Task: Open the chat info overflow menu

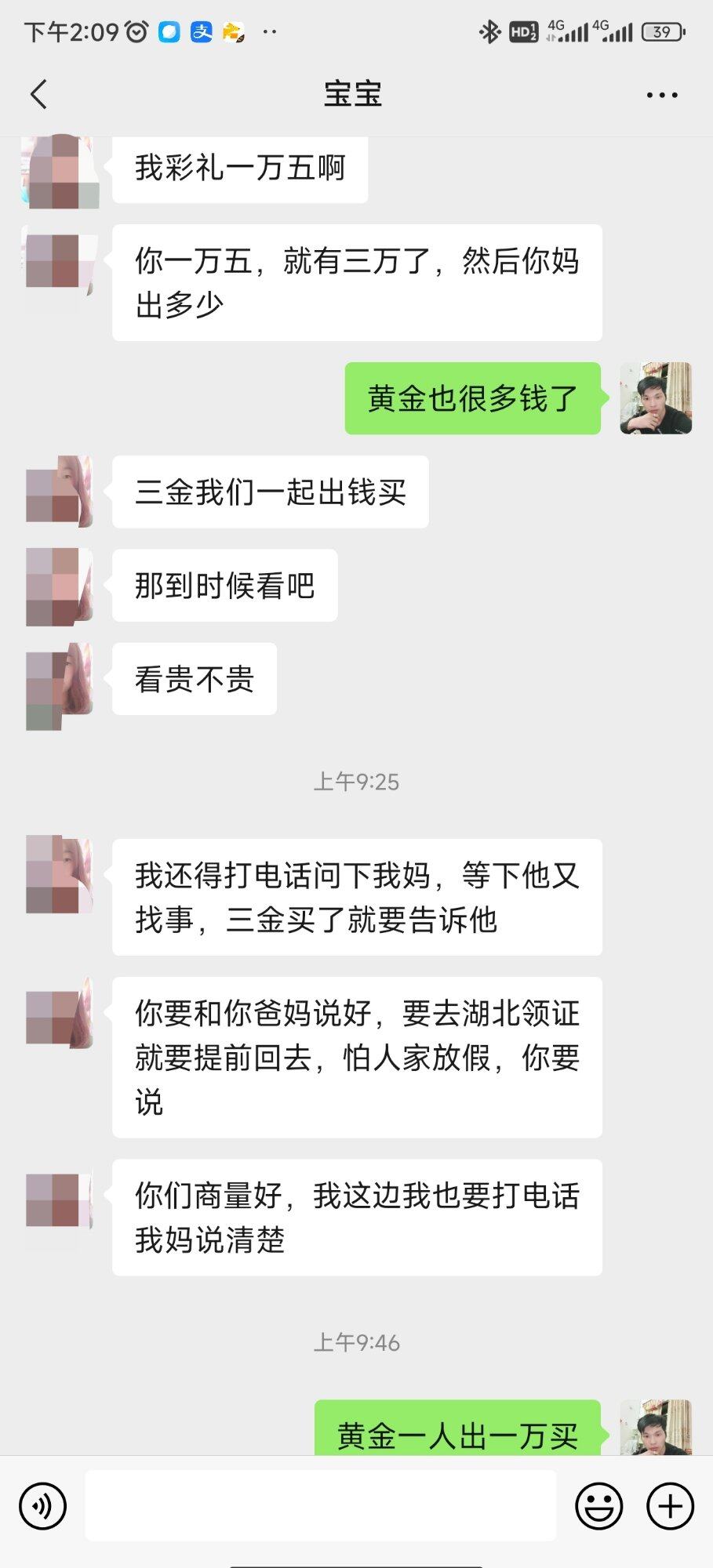Action: [x=661, y=95]
